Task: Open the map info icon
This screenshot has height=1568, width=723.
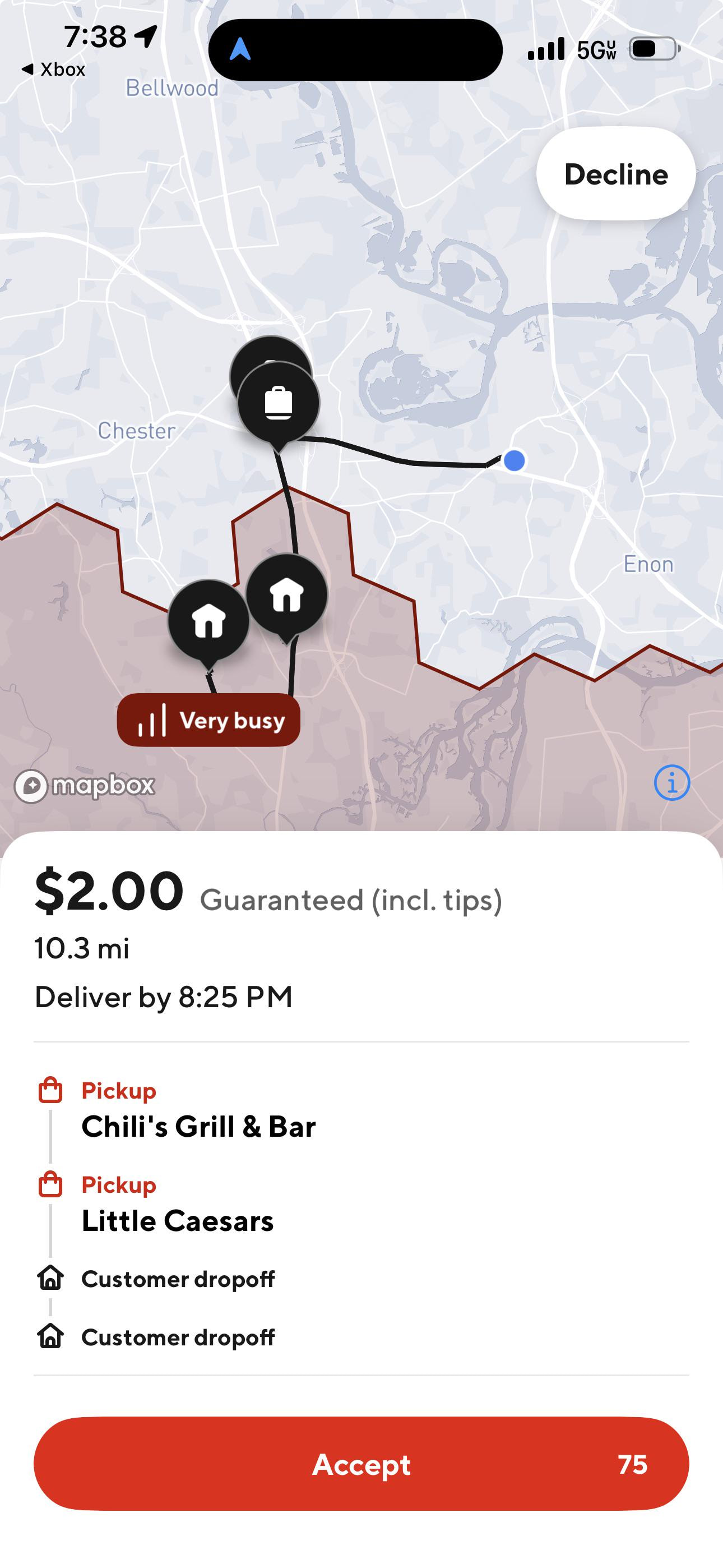Action: point(672,782)
